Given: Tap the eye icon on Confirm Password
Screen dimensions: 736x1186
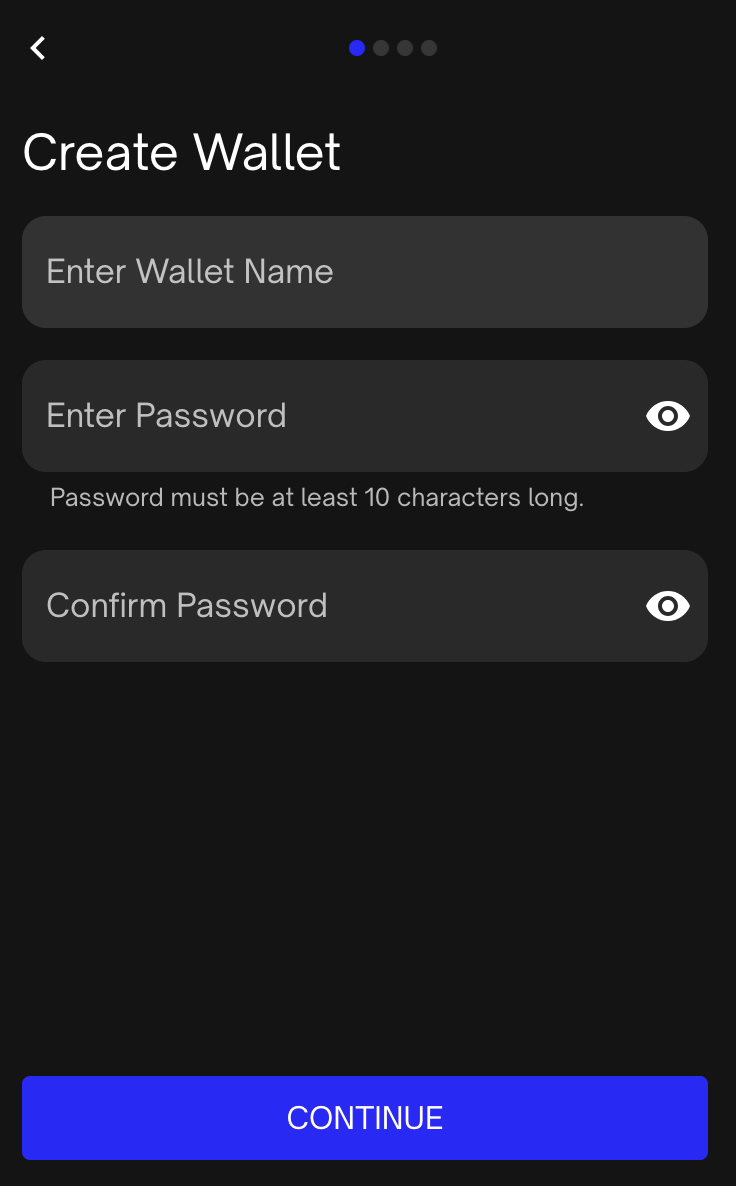Looking at the screenshot, I should [667, 606].
